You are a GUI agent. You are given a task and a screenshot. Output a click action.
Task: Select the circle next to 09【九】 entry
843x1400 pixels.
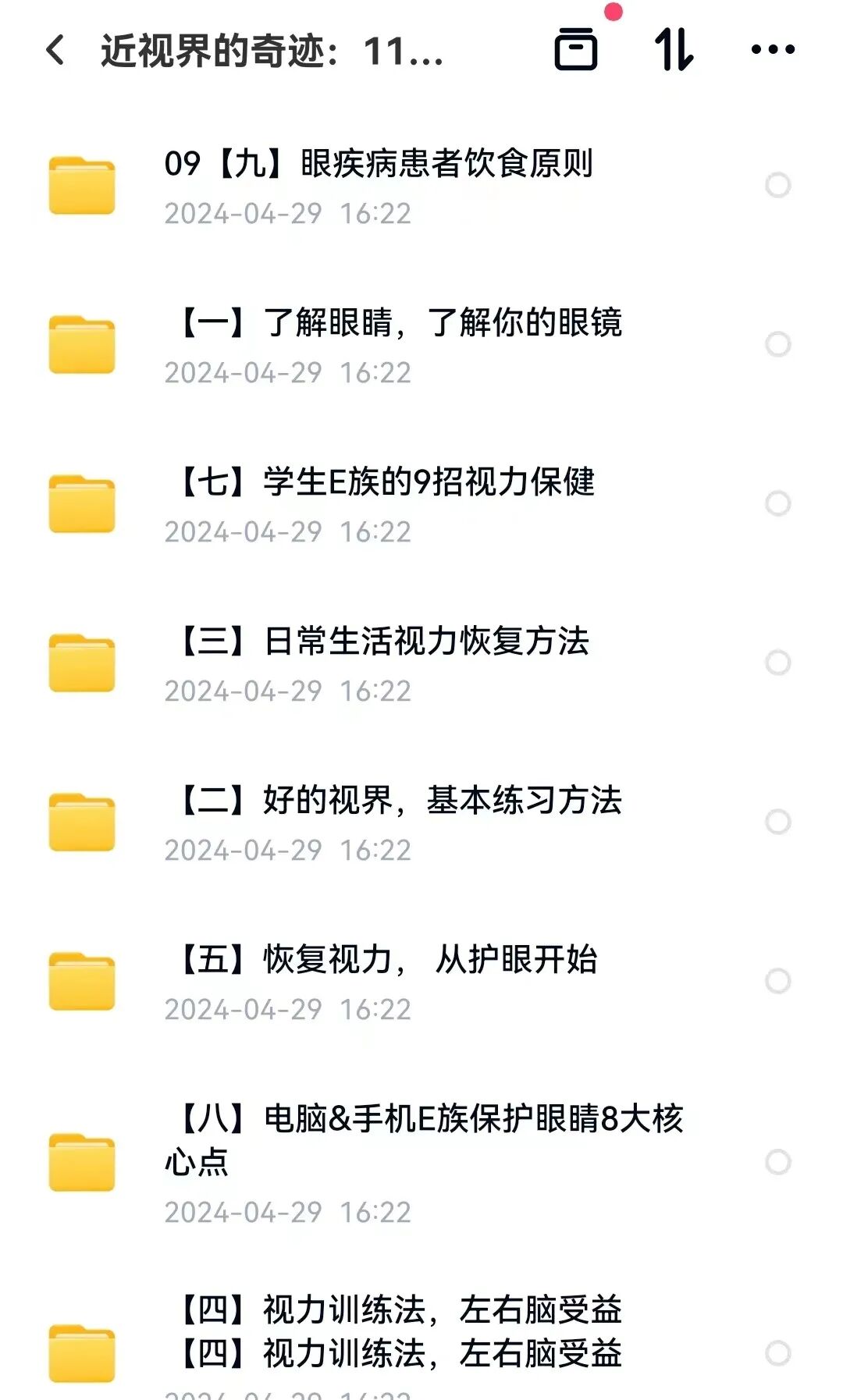click(777, 185)
